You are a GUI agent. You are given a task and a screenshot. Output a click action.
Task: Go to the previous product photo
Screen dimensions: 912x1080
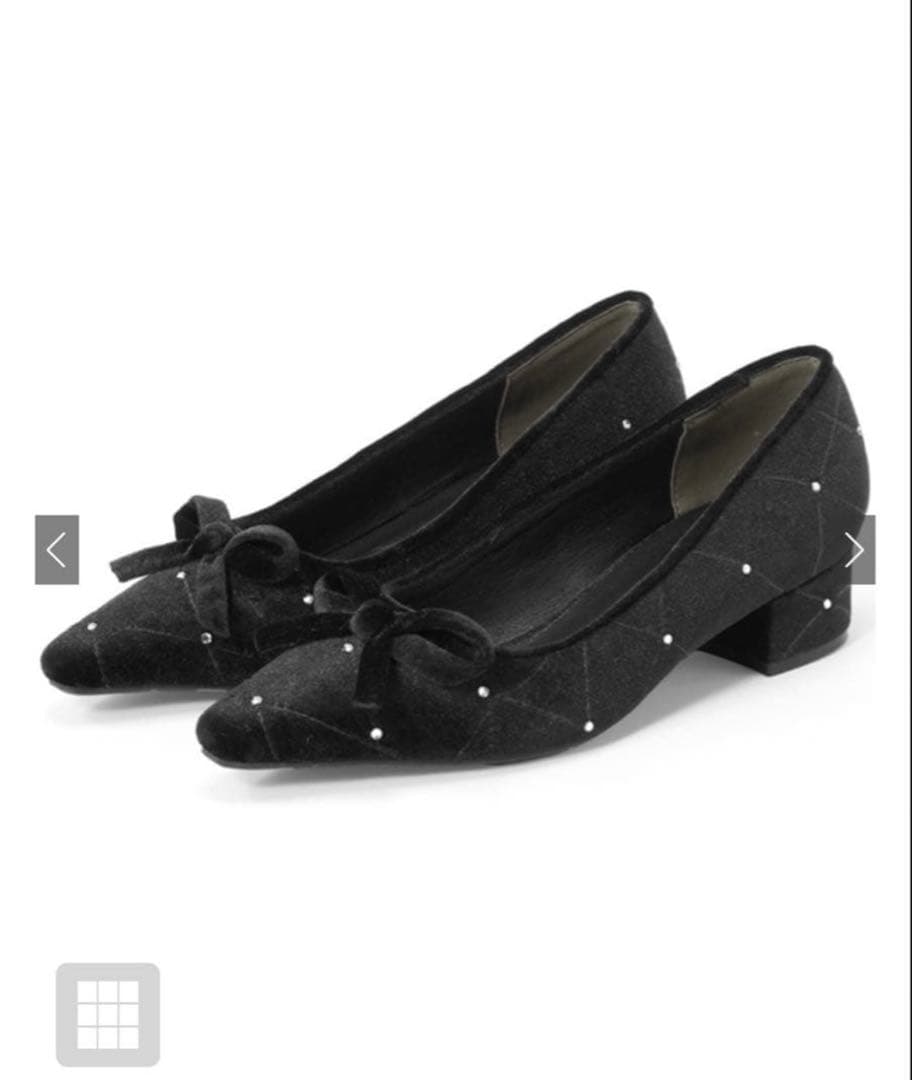[x=56, y=550]
